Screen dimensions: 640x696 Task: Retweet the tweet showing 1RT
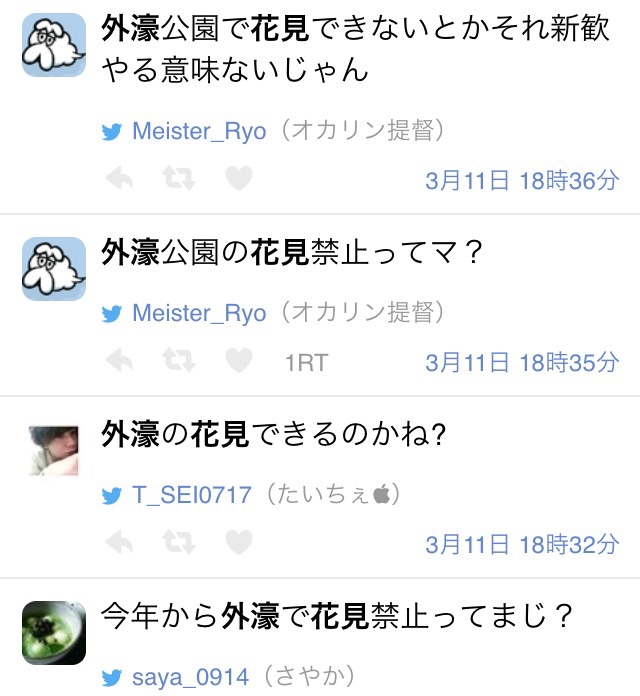179,361
